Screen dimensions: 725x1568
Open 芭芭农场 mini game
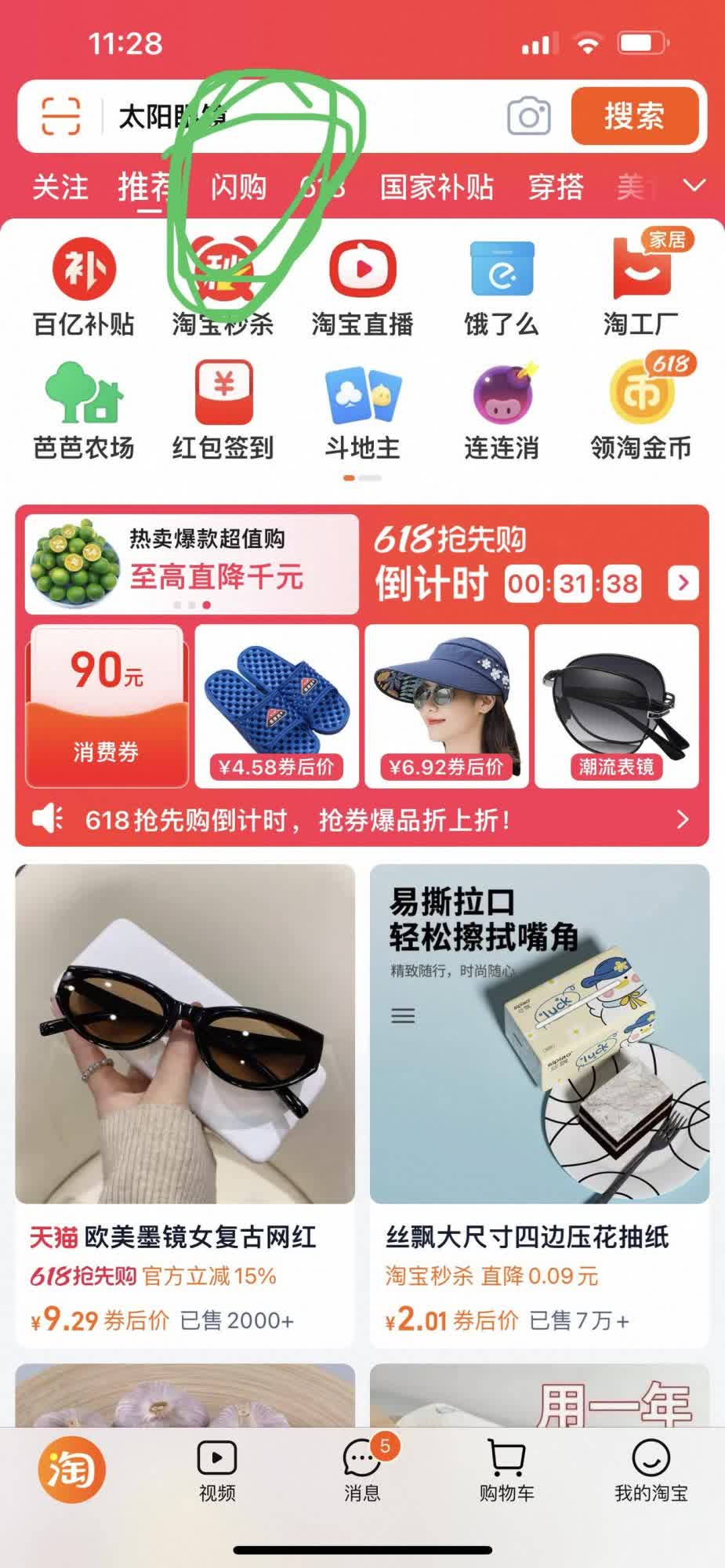(84, 411)
